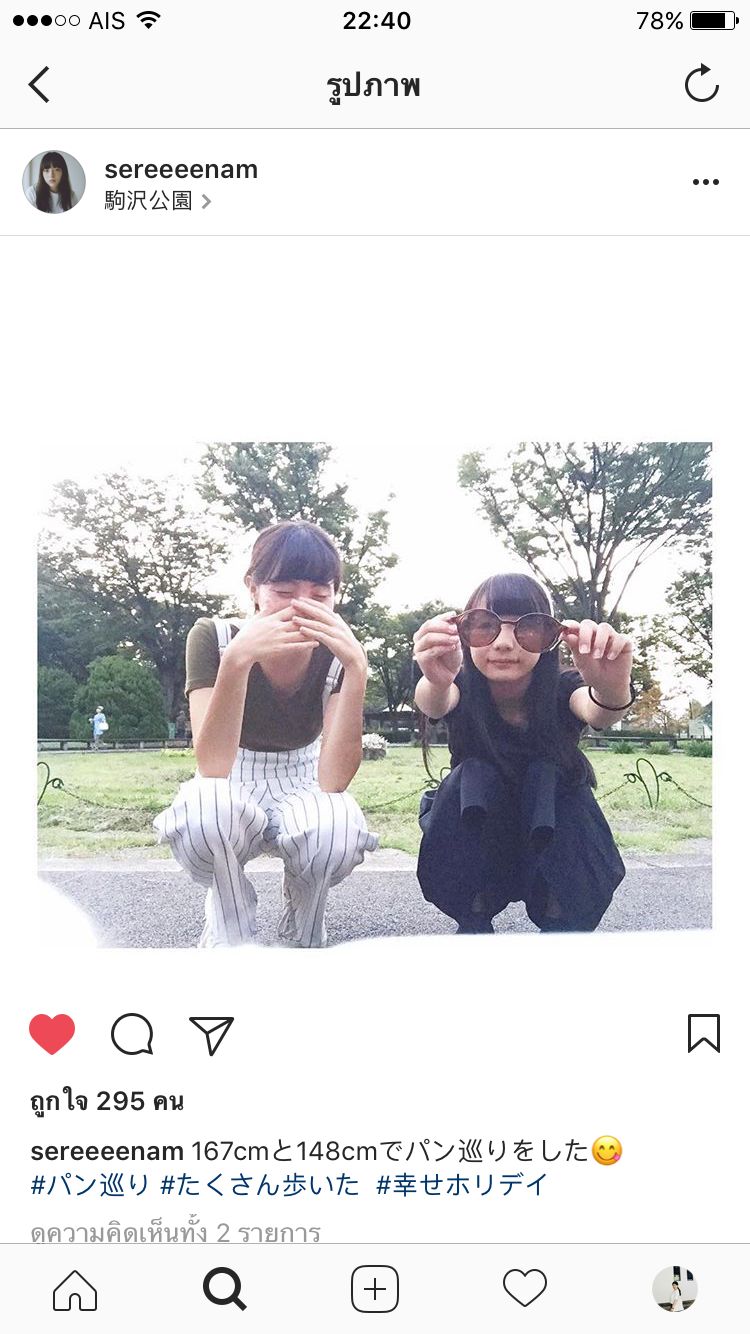Switch to the Home tab
Viewport: 750px width, 1334px height.
coord(75,1290)
